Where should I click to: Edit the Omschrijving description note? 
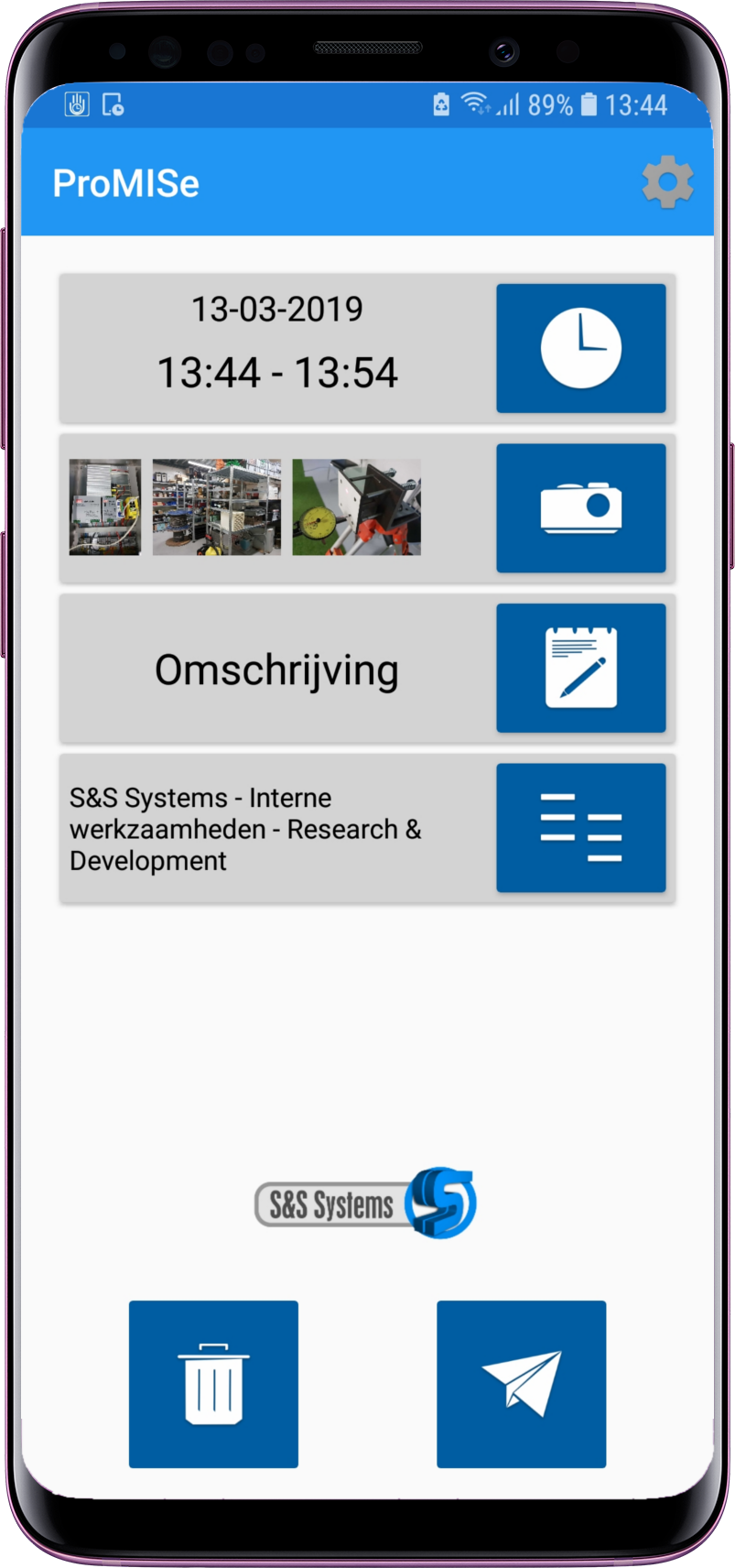[x=580, y=668]
